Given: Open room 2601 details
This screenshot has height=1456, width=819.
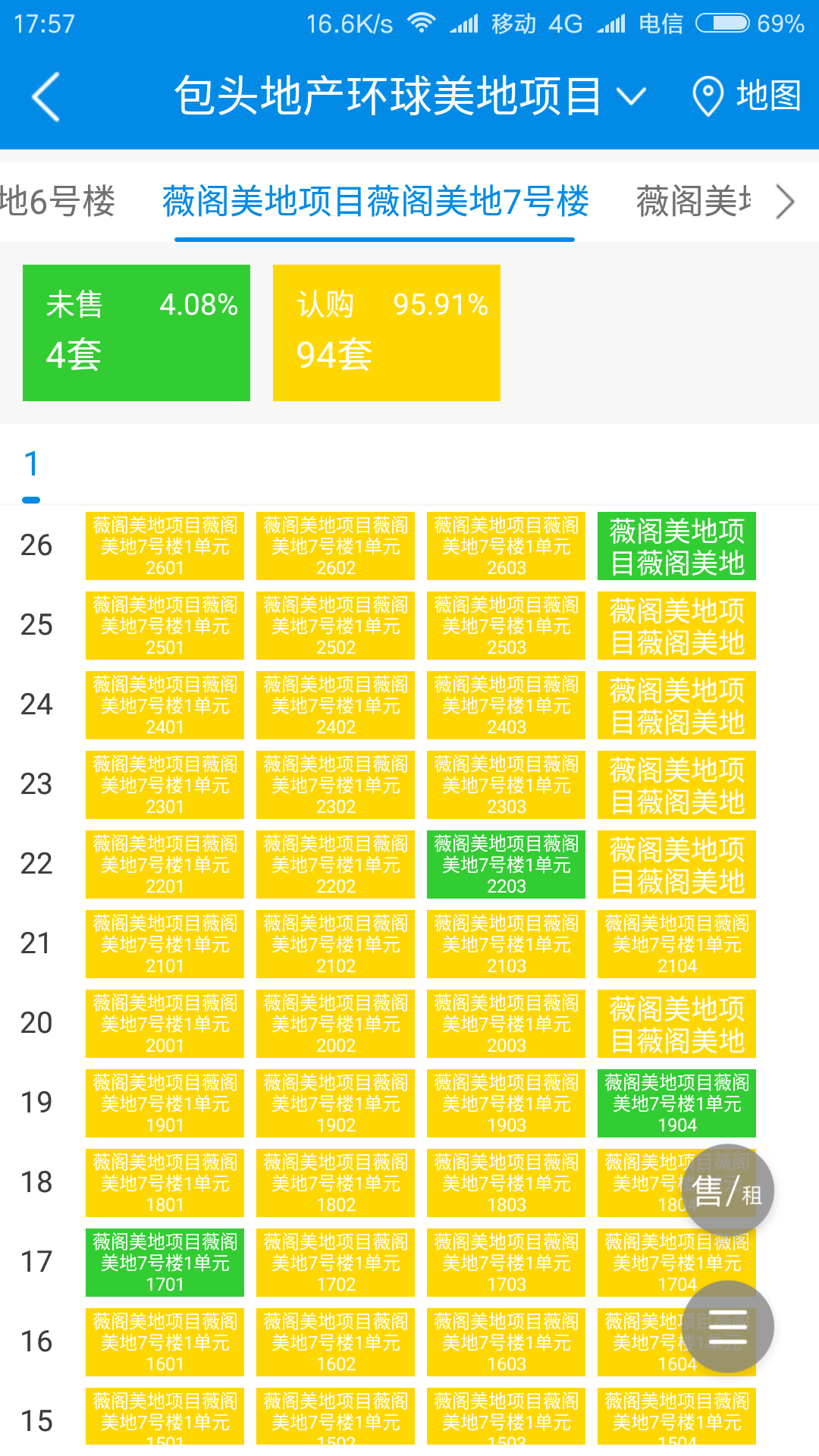Looking at the screenshot, I should 165,546.
